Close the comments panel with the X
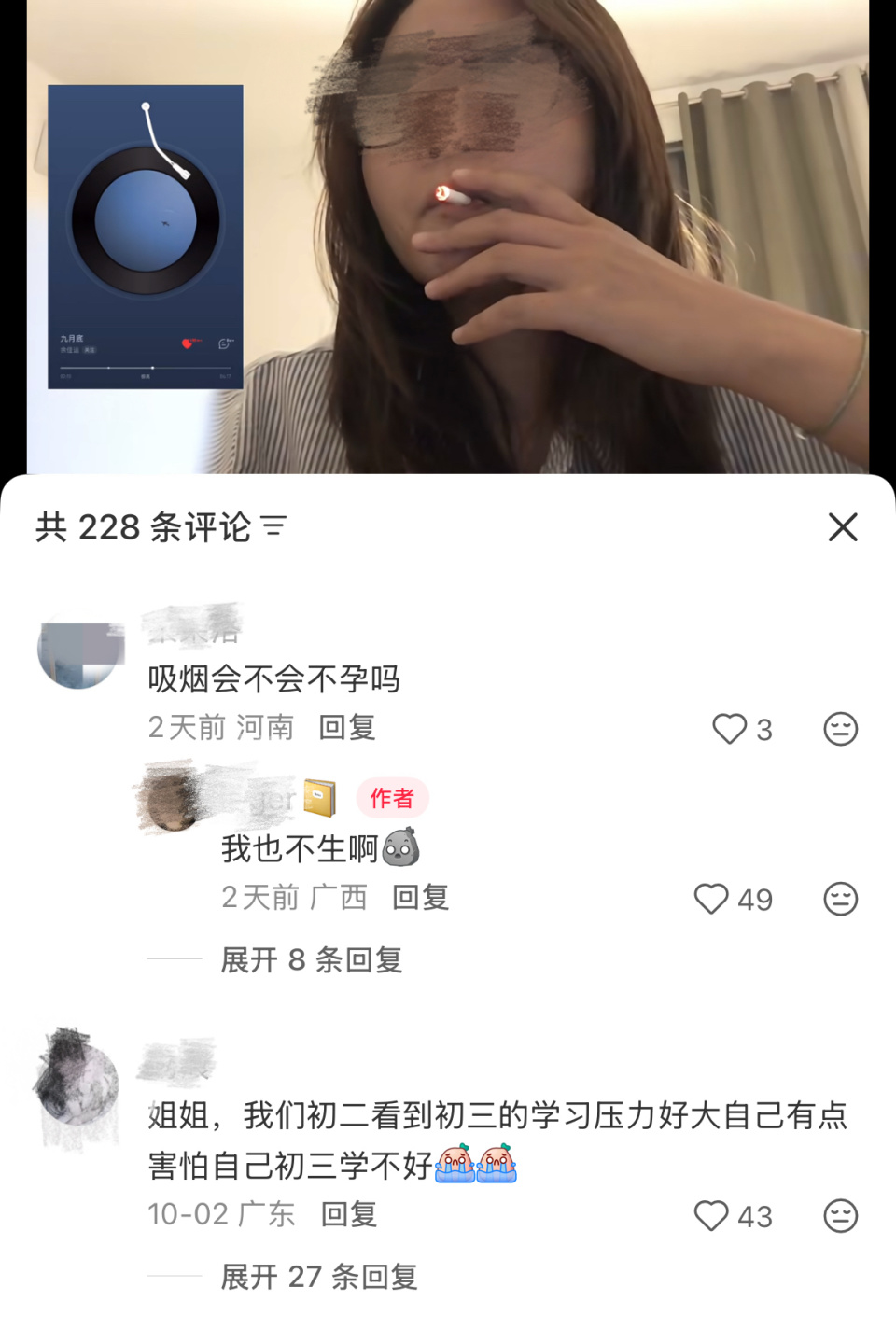 tap(843, 527)
